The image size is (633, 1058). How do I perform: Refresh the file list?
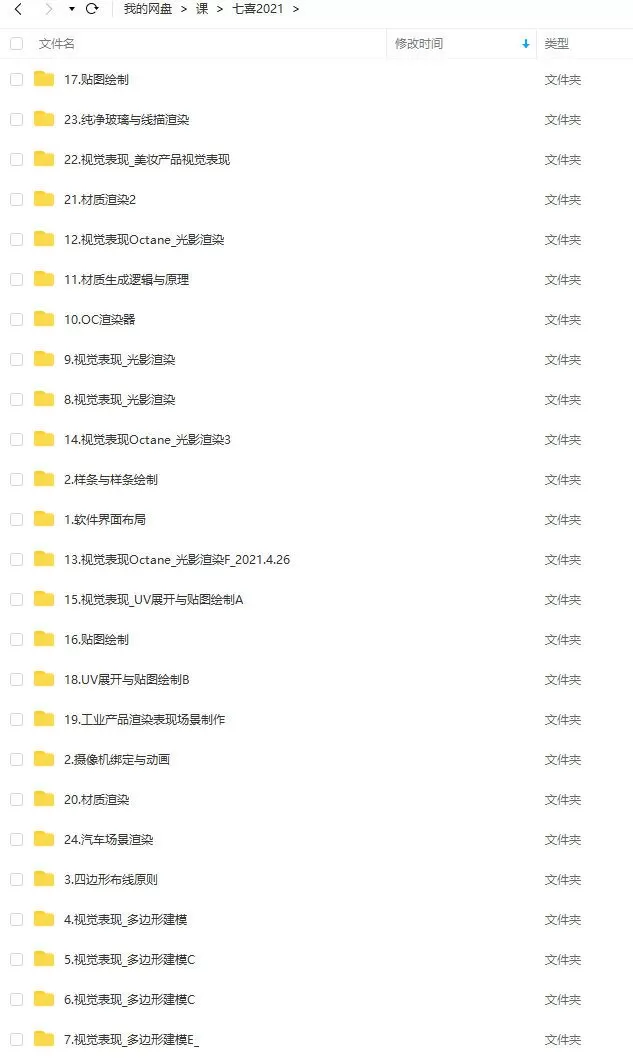coord(92,9)
